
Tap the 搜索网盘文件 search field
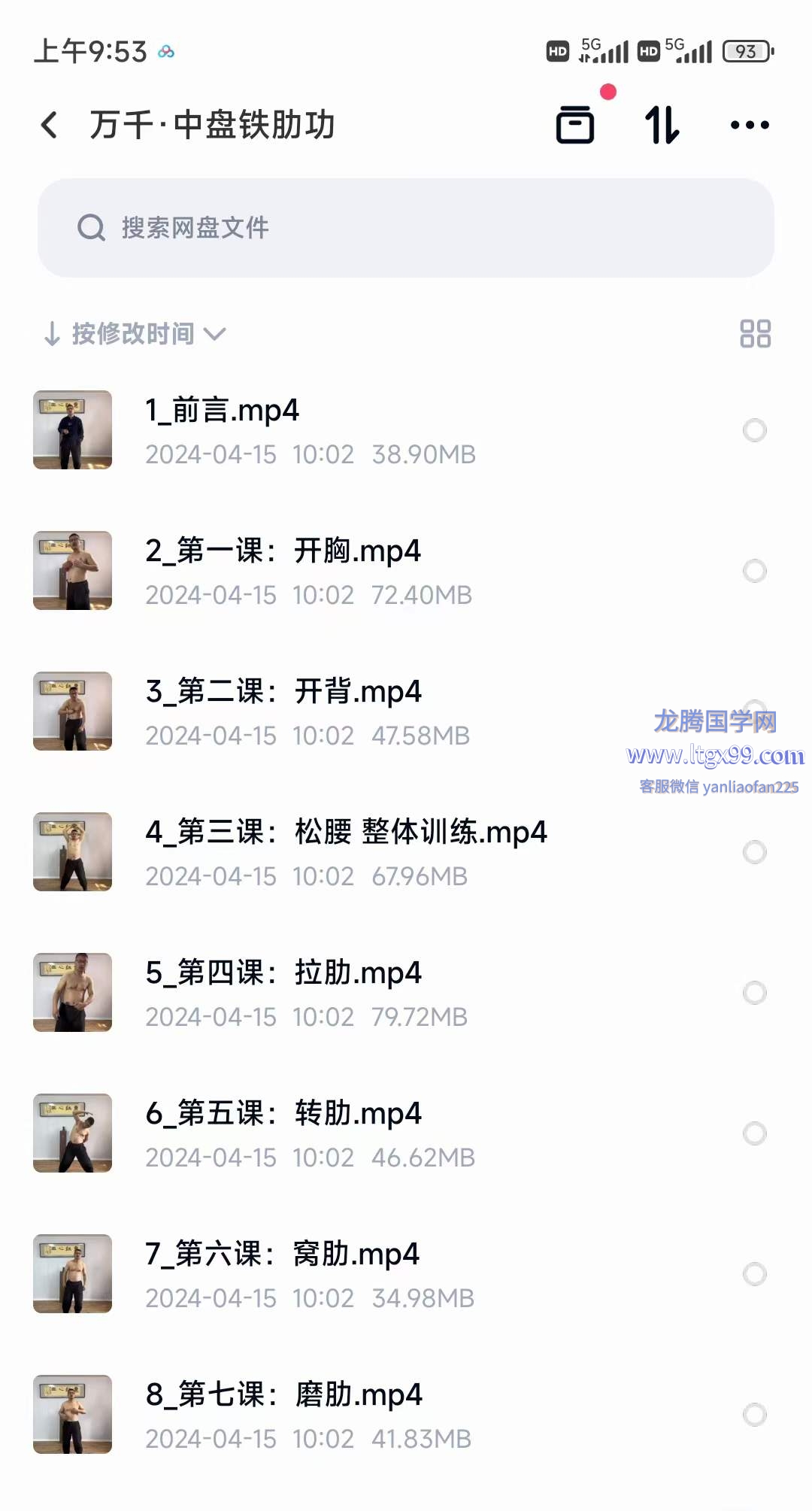[406, 228]
